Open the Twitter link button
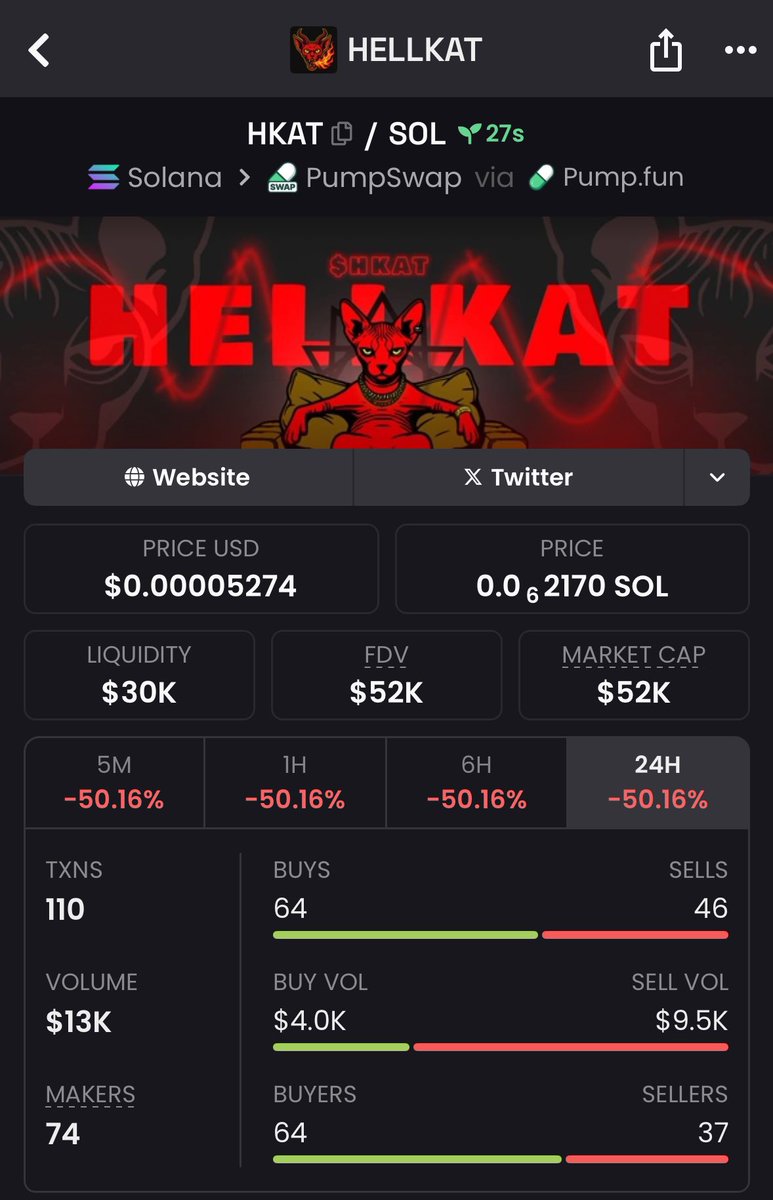The height and width of the screenshot is (1200, 773). 518,477
